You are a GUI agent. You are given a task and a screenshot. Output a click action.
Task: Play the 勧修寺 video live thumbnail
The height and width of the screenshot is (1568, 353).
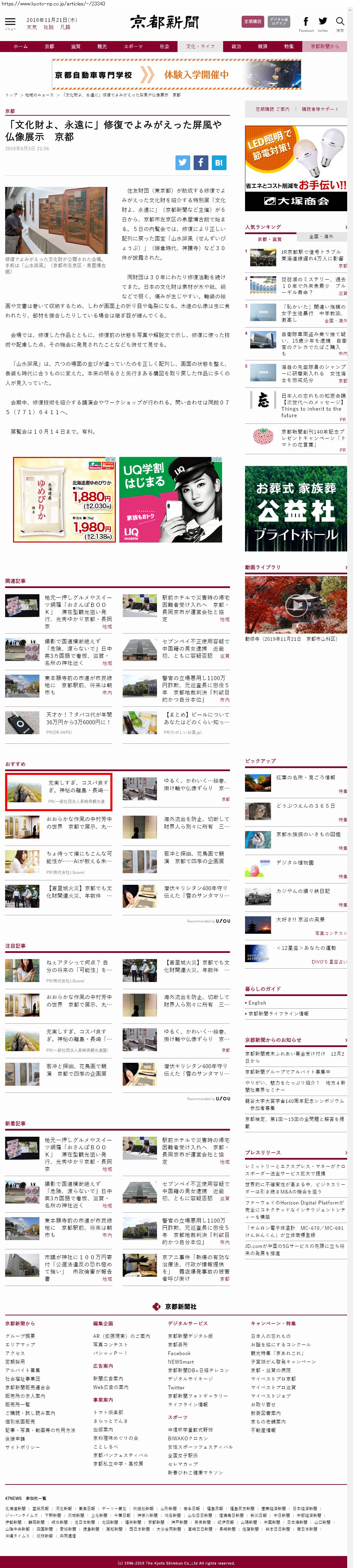point(296,605)
